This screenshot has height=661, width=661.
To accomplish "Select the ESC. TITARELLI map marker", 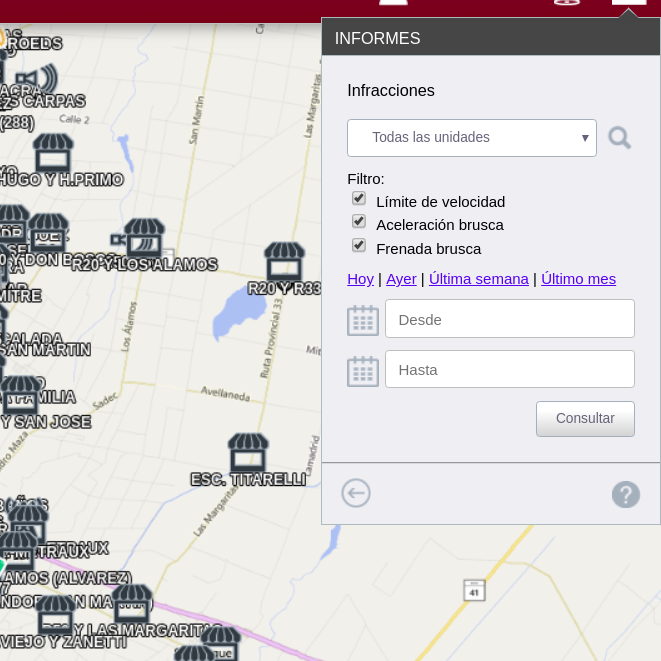I will point(247,454).
